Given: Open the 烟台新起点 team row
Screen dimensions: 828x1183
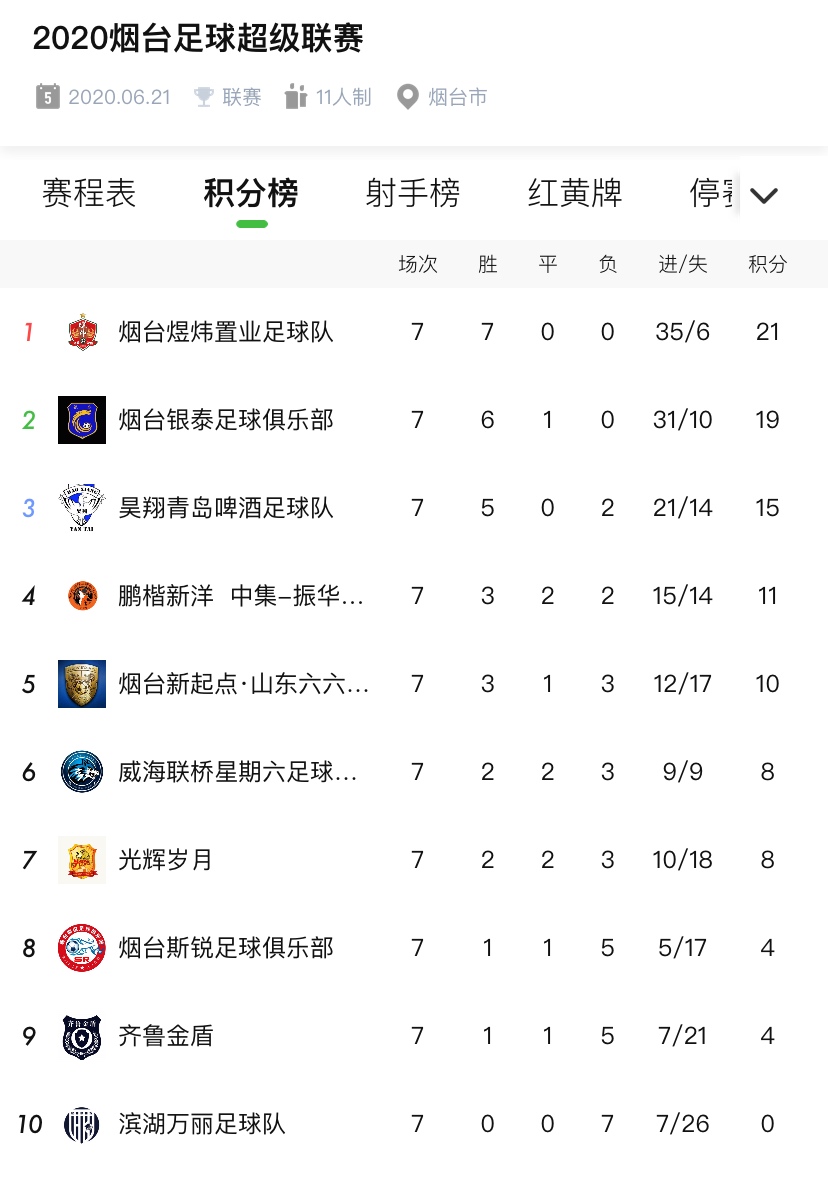Looking at the screenshot, I should 244,684.
